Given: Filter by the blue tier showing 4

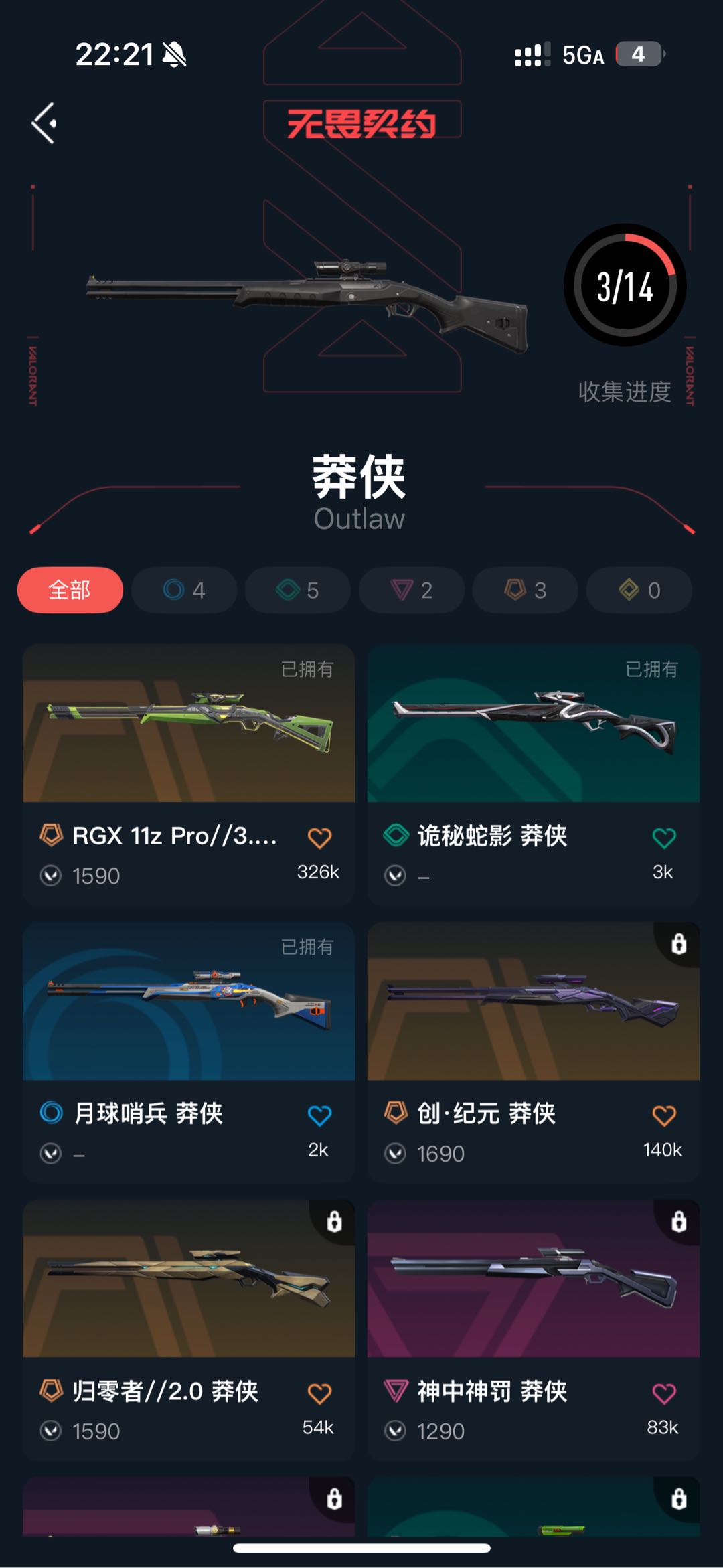Looking at the screenshot, I should (184, 590).
